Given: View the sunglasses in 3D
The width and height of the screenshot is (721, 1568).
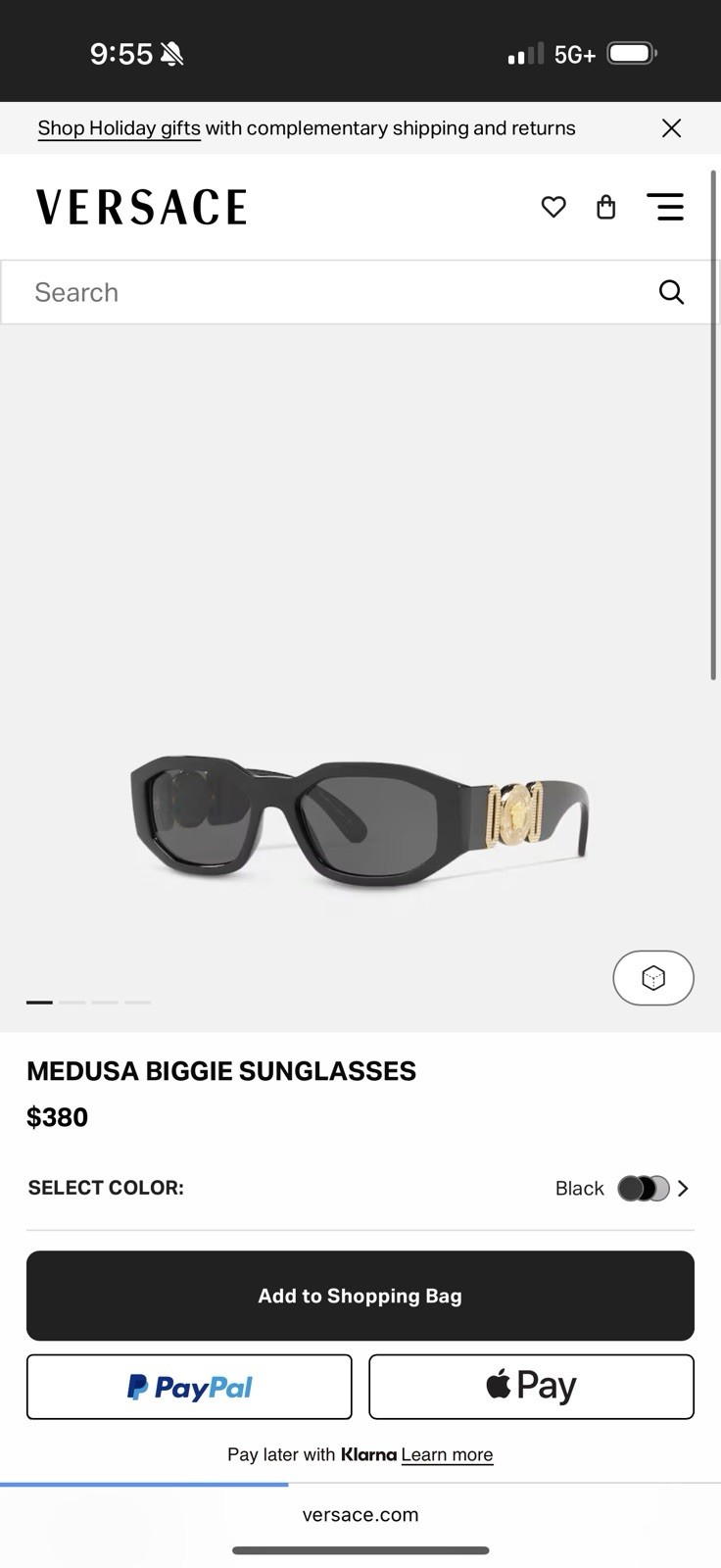Looking at the screenshot, I should pyautogui.click(x=653, y=978).
